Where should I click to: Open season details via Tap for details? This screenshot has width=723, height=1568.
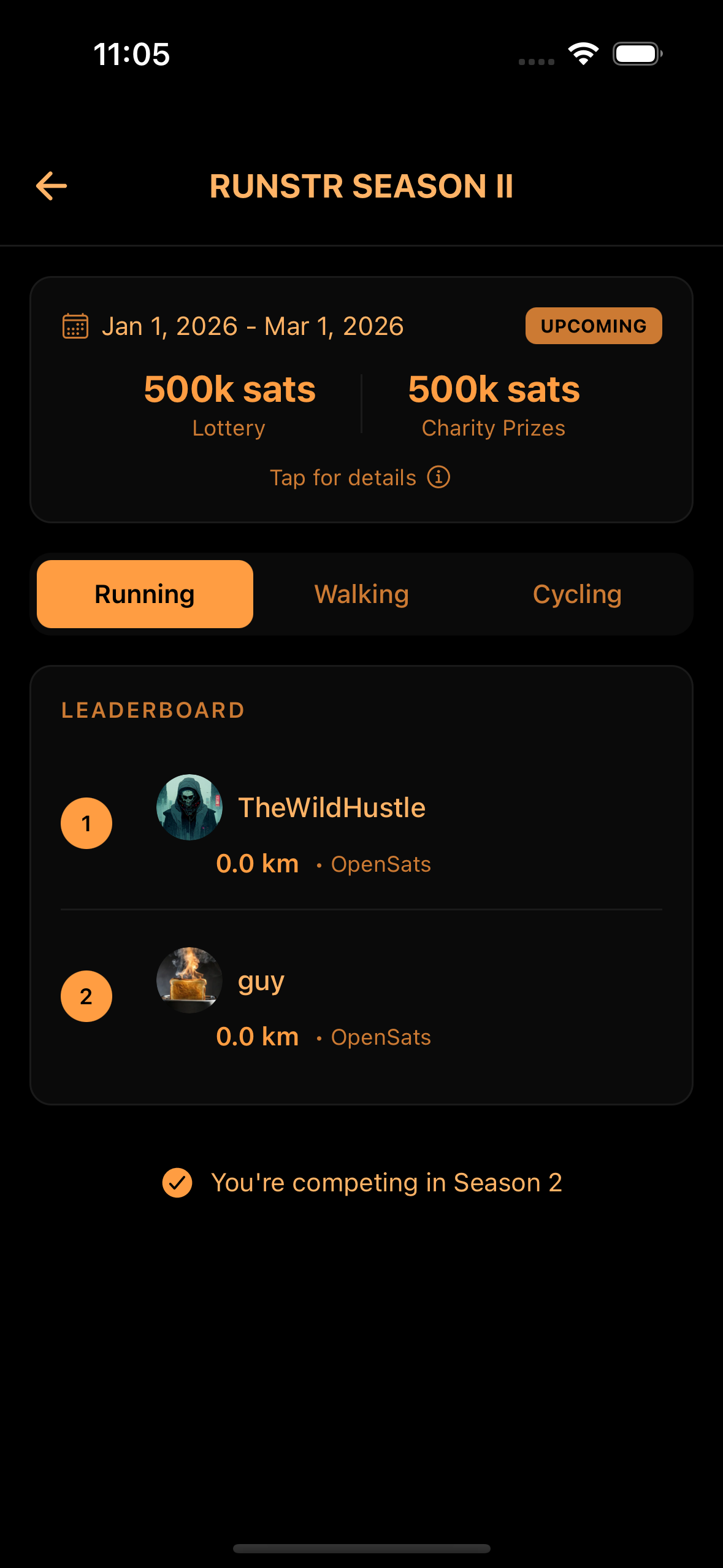click(360, 477)
